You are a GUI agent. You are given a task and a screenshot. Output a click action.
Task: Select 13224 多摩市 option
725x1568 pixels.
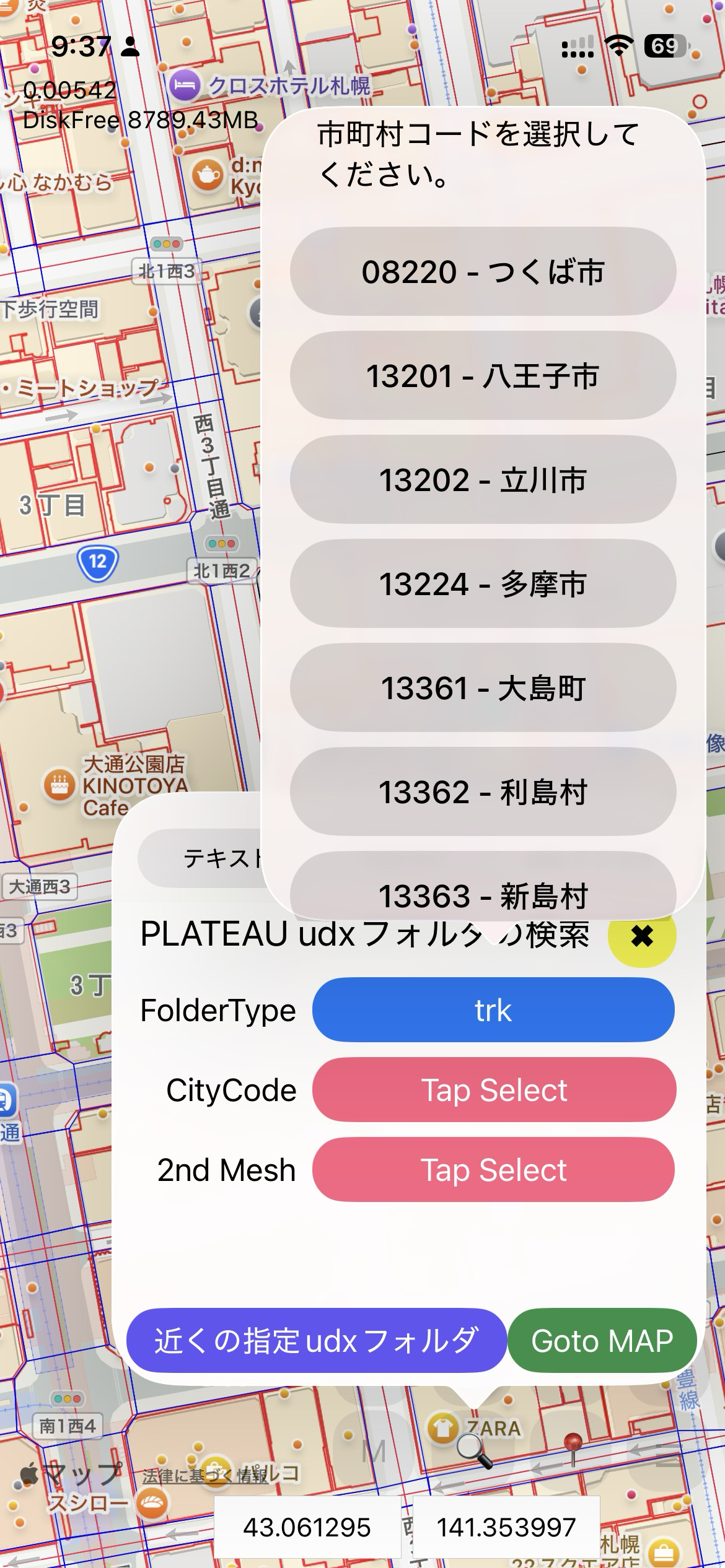coord(483,583)
